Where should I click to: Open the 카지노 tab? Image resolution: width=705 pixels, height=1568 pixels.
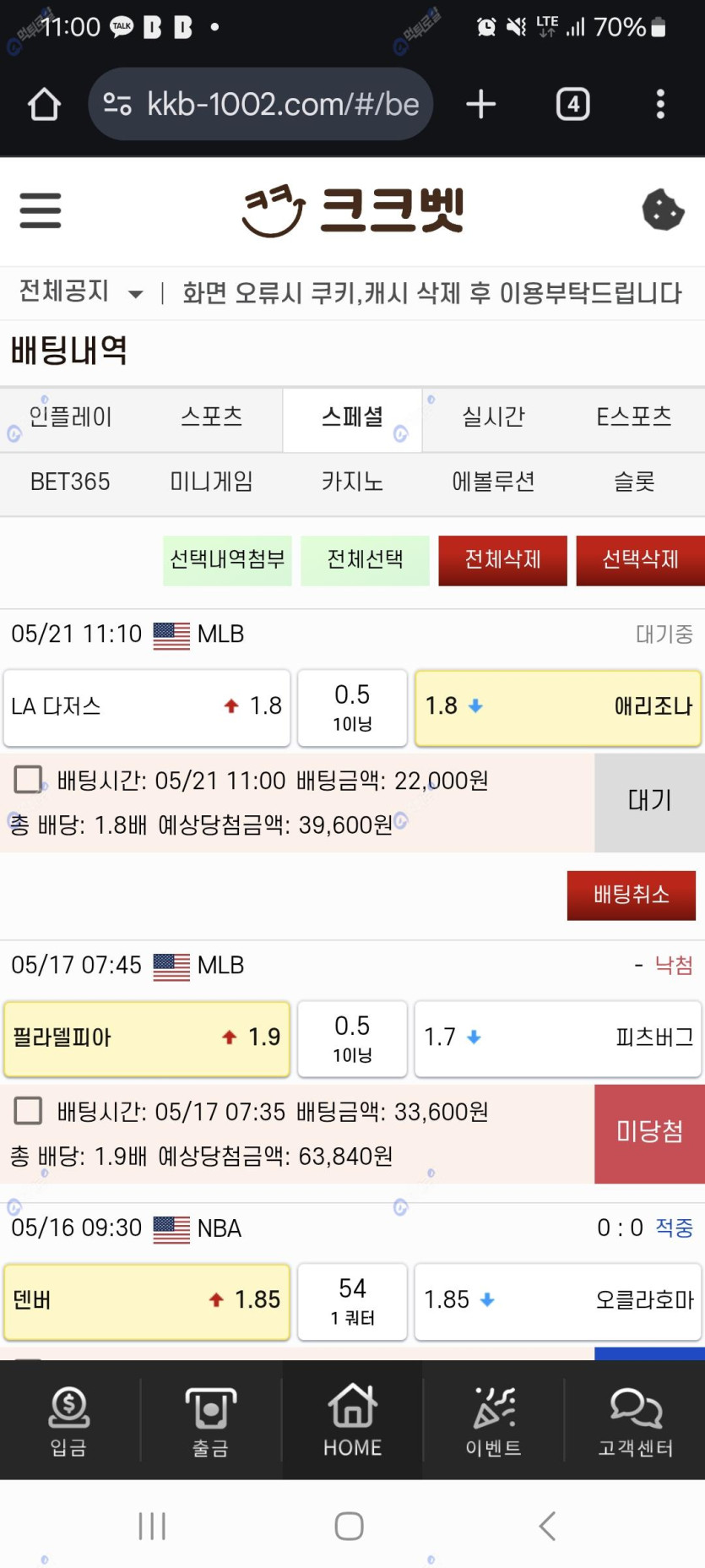(353, 482)
